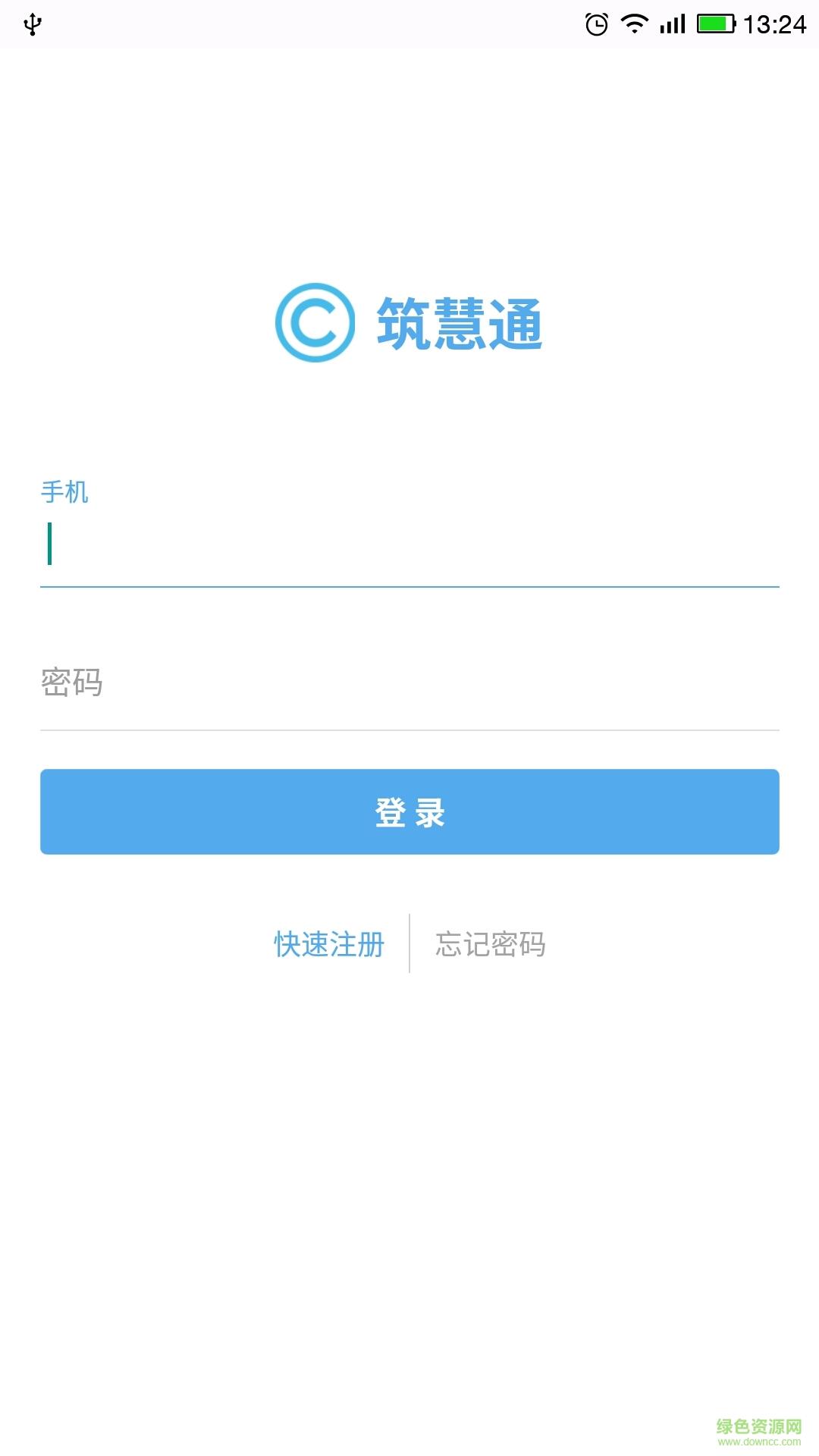Tap the 登录 login button
Viewport: 819px width, 1456px height.
(x=409, y=811)
